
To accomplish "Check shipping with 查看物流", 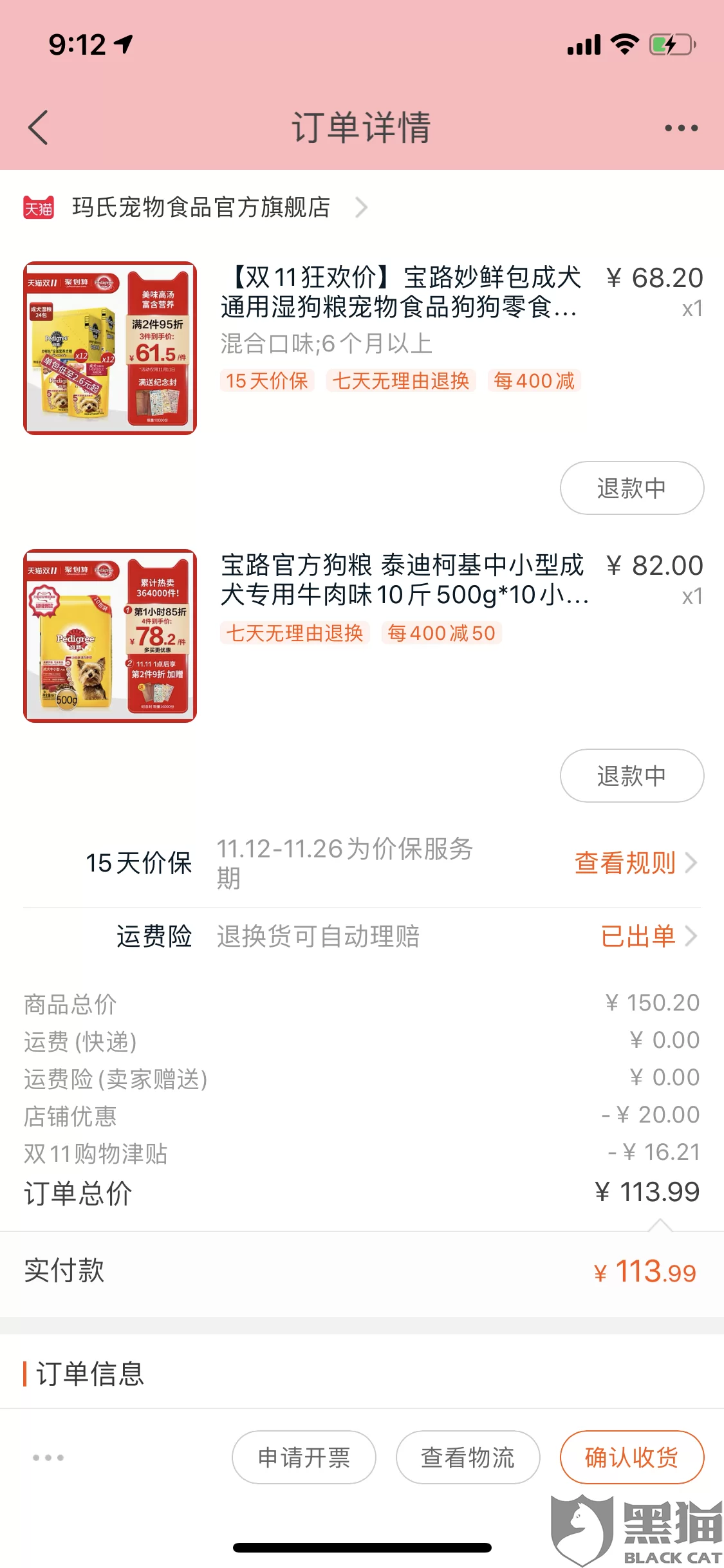I will (x=468, y=1457).
